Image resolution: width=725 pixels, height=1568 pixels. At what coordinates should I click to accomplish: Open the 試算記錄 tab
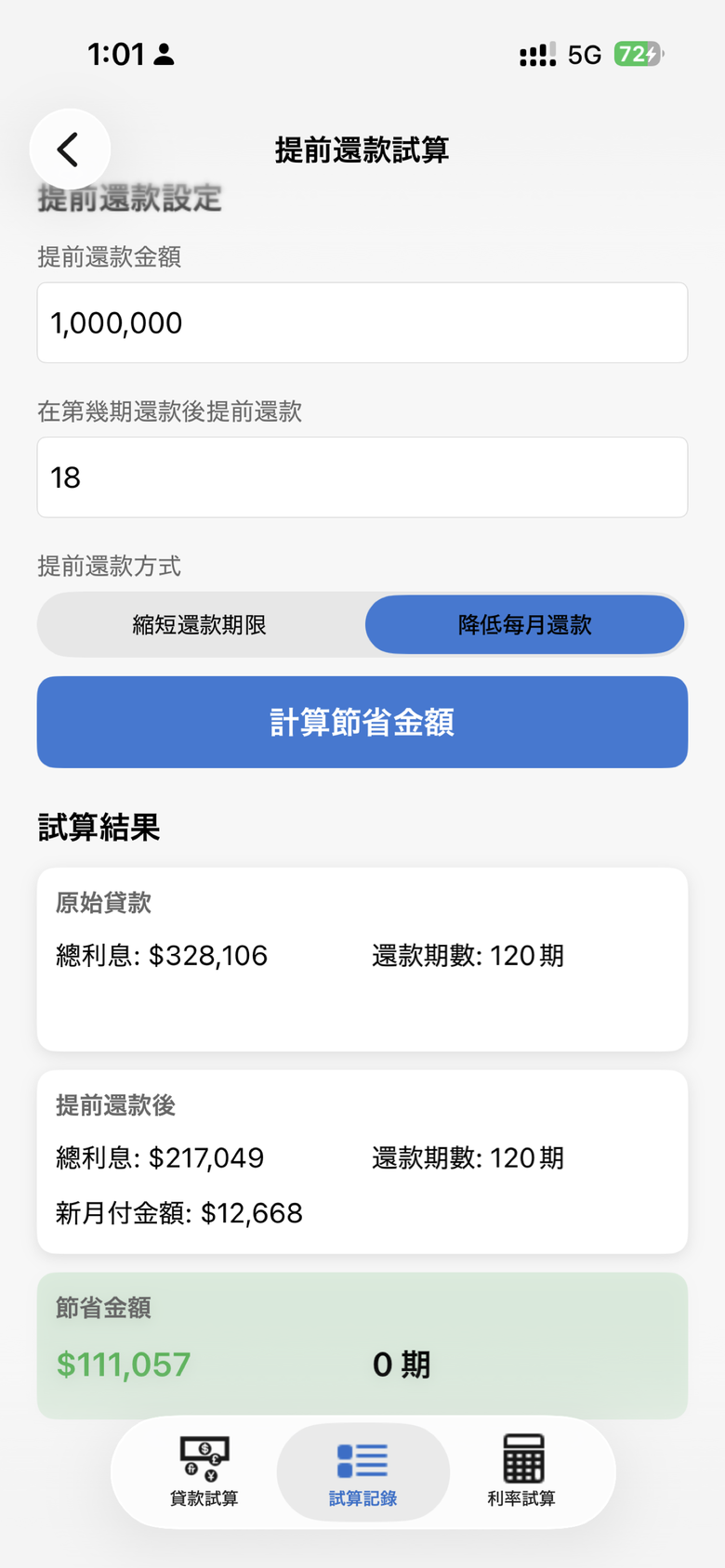coord(362,1472)
